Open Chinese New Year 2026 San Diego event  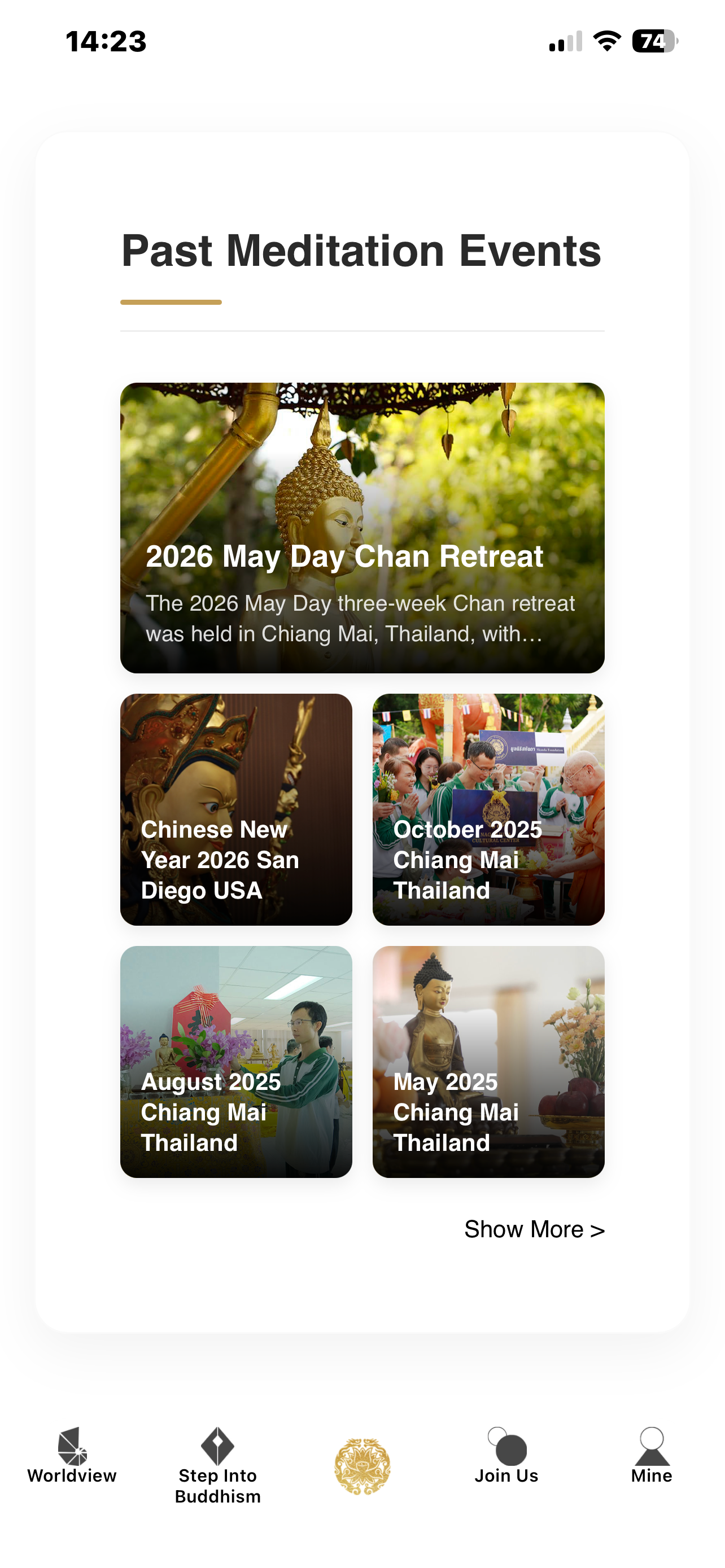coord(236,809)
